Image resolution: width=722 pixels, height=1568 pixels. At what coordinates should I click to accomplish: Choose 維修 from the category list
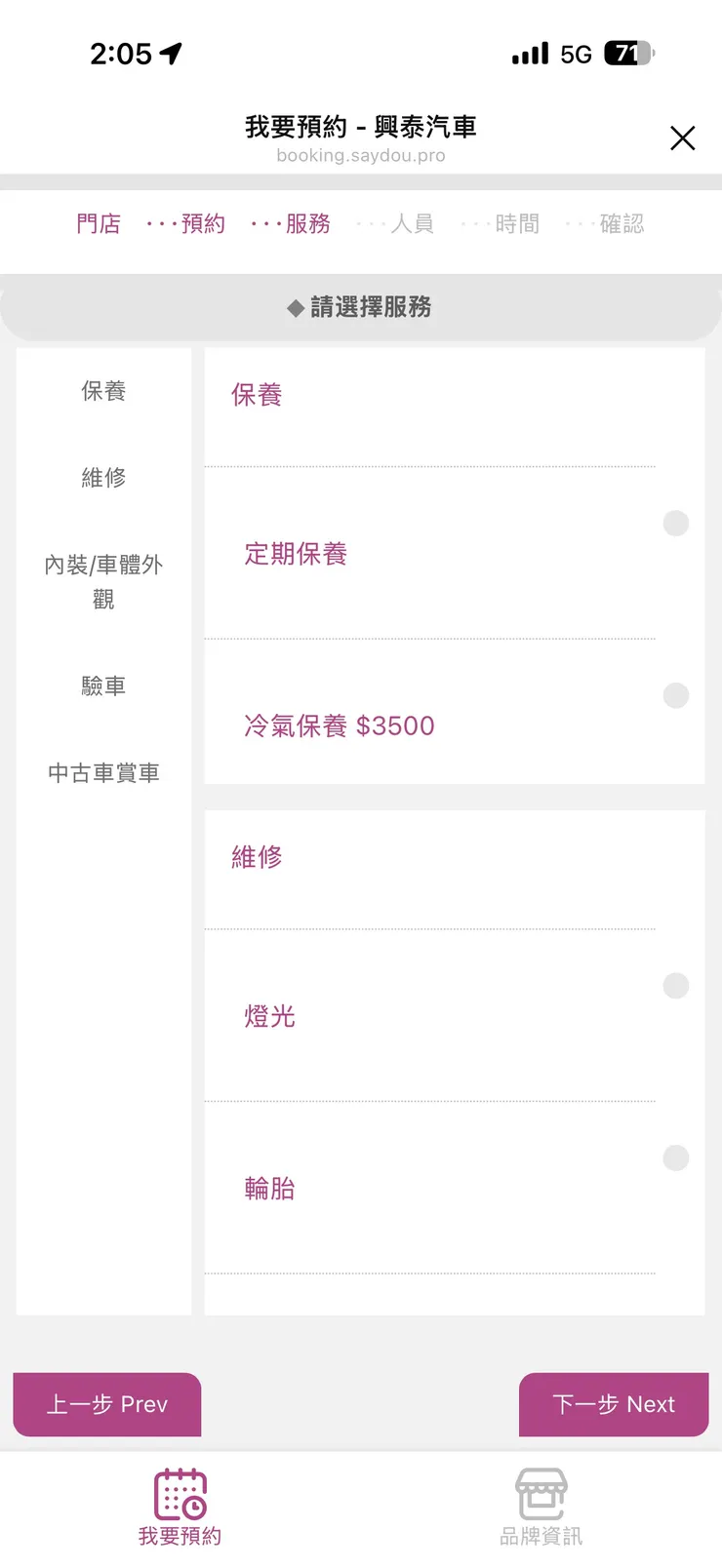point(103,478)
